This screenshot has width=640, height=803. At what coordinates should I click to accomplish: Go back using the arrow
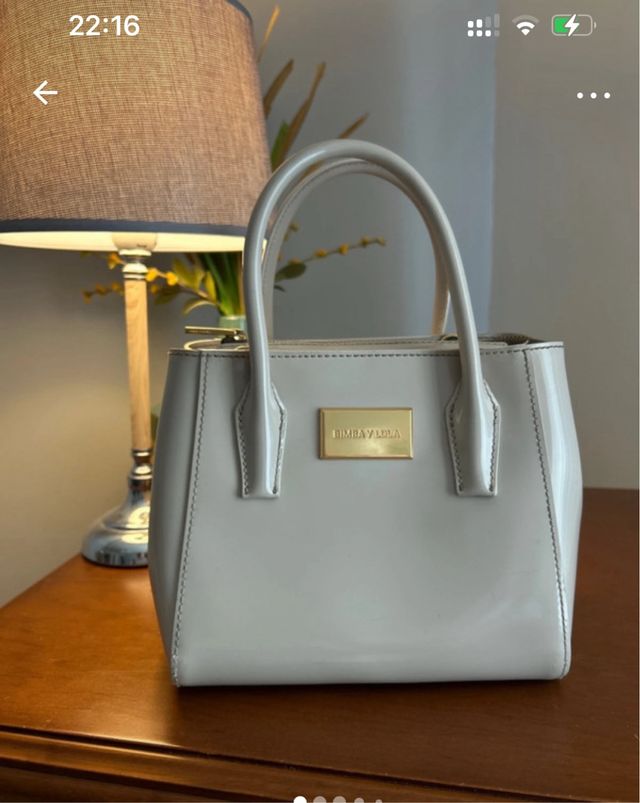[45, 93]
